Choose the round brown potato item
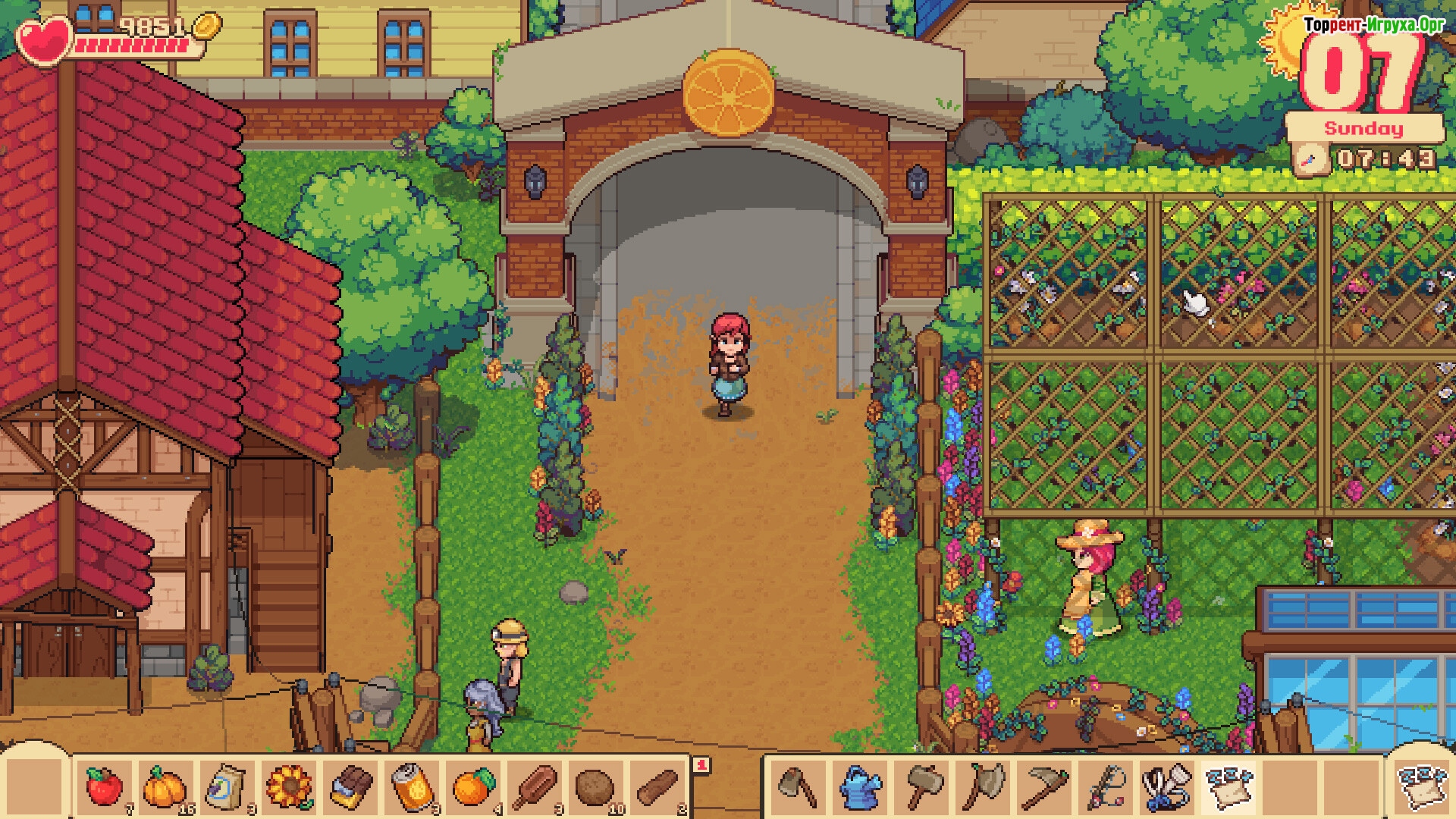 595,786
